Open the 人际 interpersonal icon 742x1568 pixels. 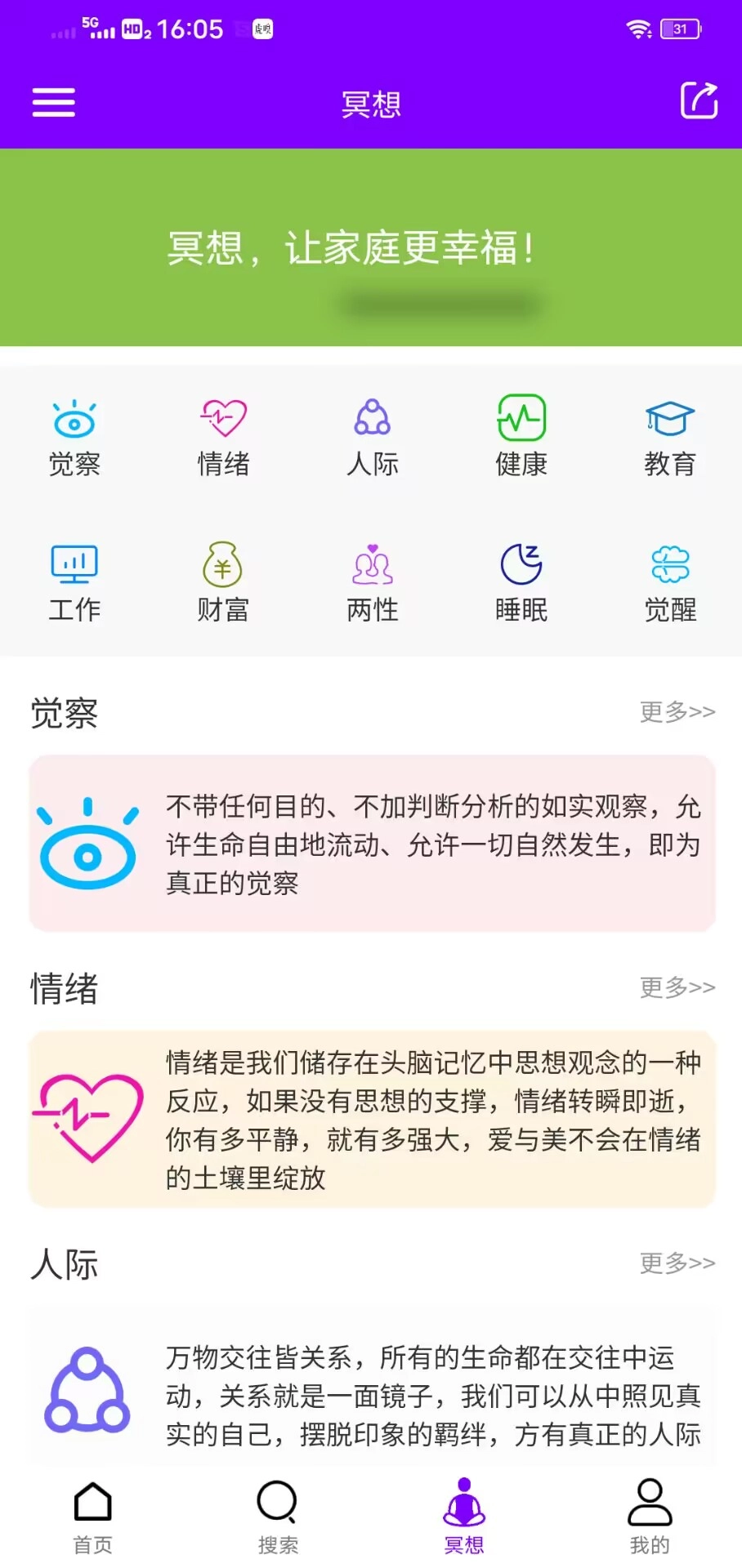point(372,418)
